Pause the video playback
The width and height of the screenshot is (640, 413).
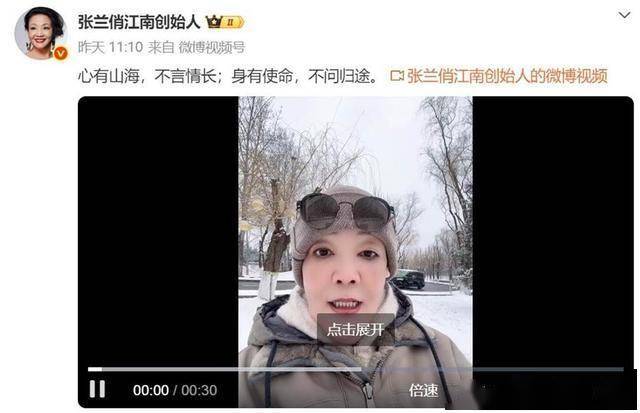coord(97,389)
